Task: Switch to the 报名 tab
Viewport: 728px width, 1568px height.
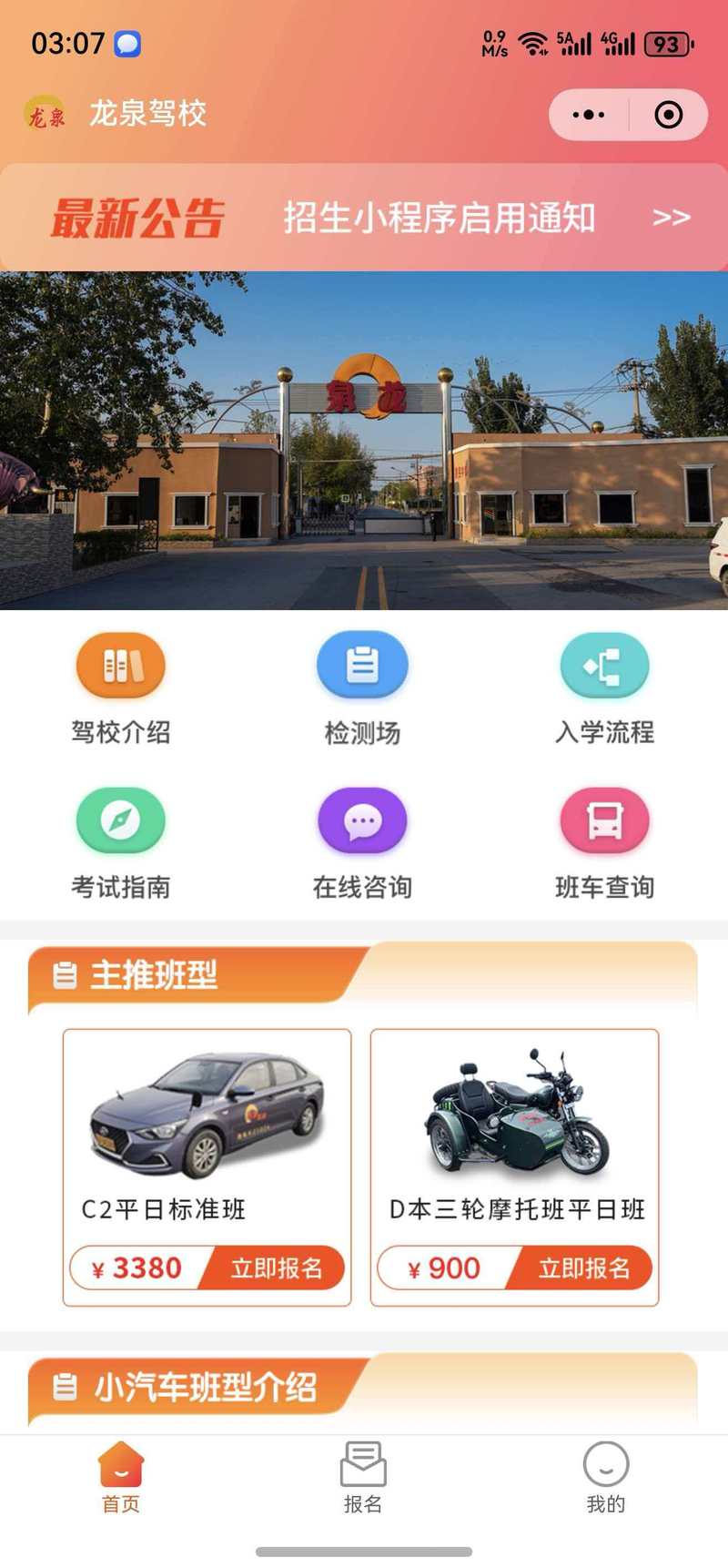Action: 363,1476
